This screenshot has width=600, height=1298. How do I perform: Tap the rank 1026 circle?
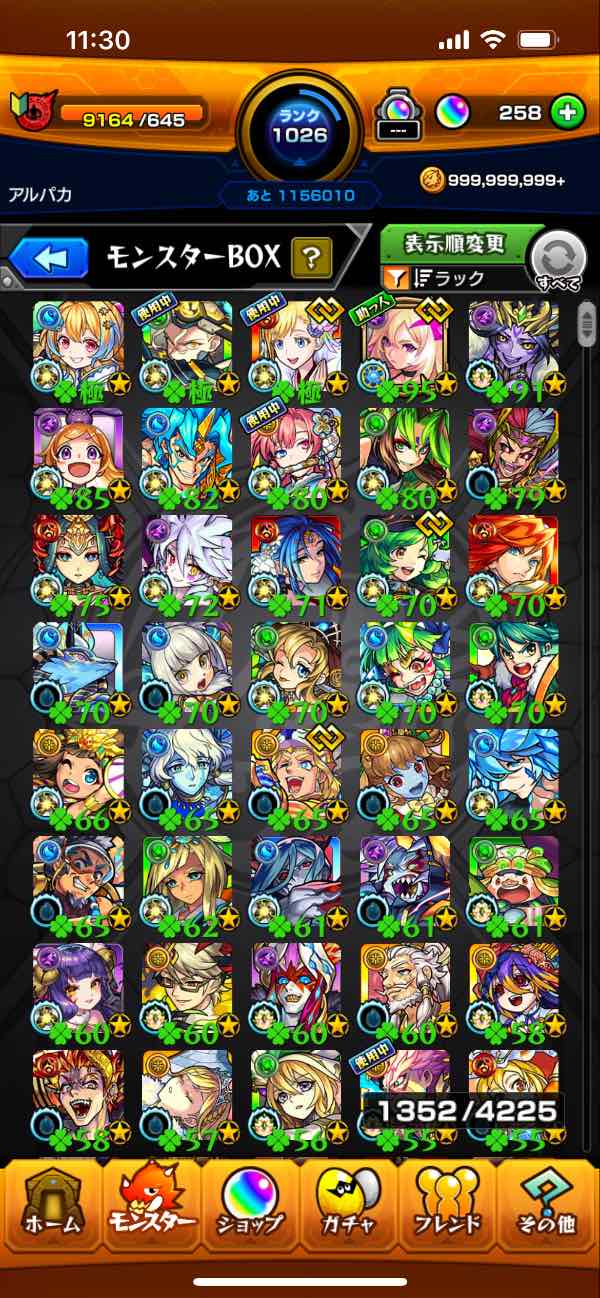[x=299, y=125]
